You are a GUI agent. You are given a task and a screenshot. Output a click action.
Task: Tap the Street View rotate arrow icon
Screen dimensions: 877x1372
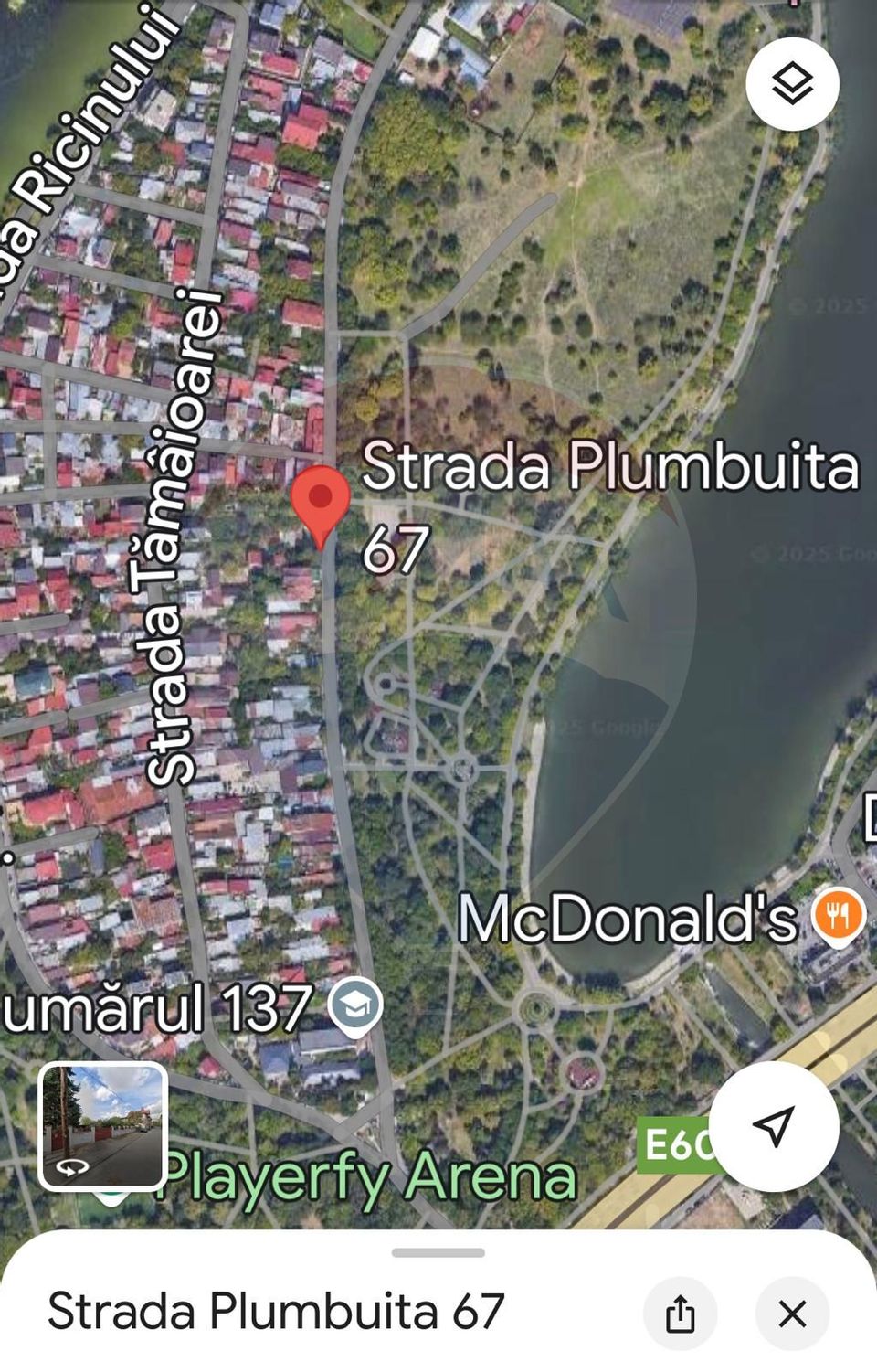[73, 1166]
